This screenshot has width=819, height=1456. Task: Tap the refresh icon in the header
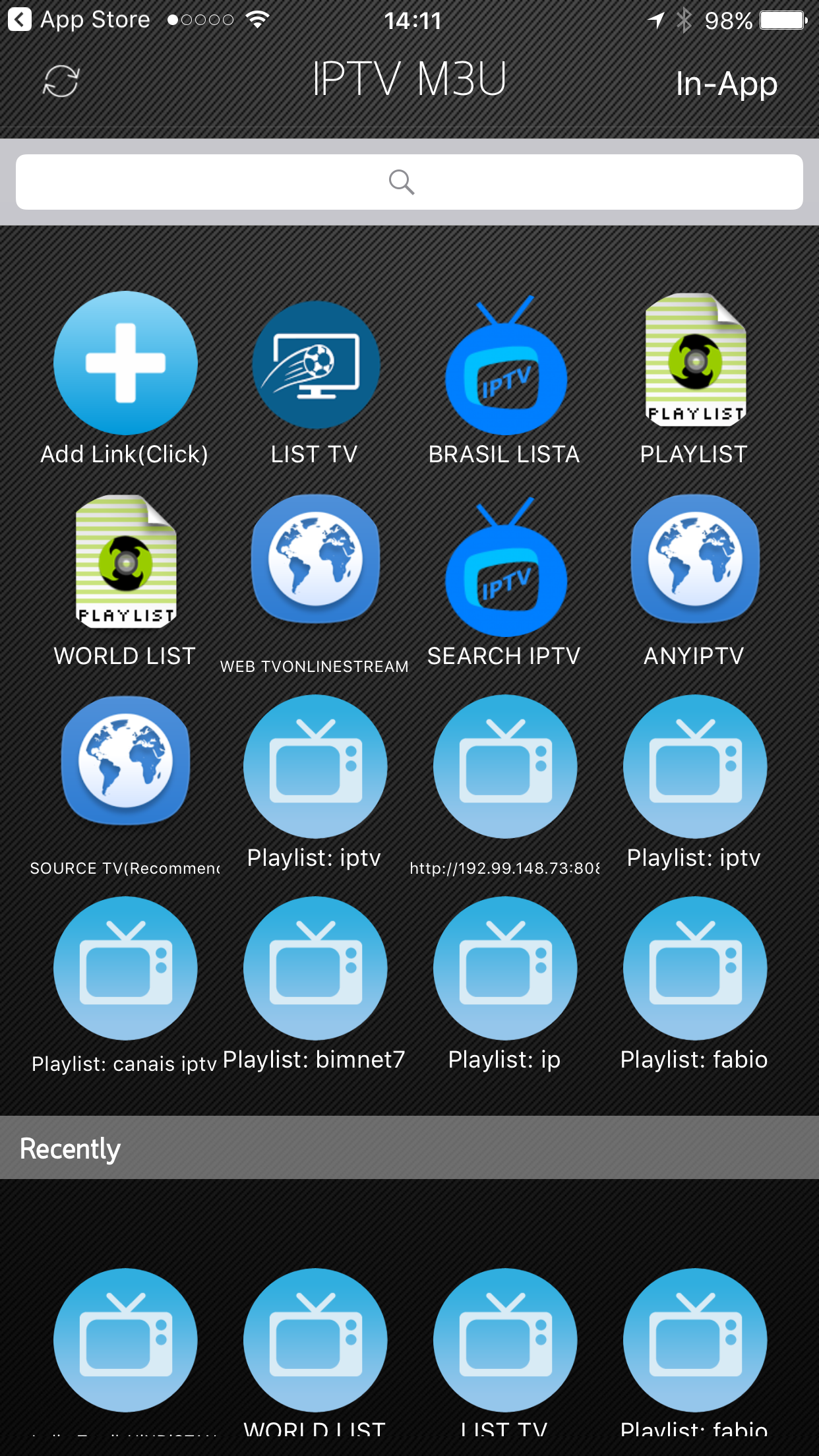61,82
